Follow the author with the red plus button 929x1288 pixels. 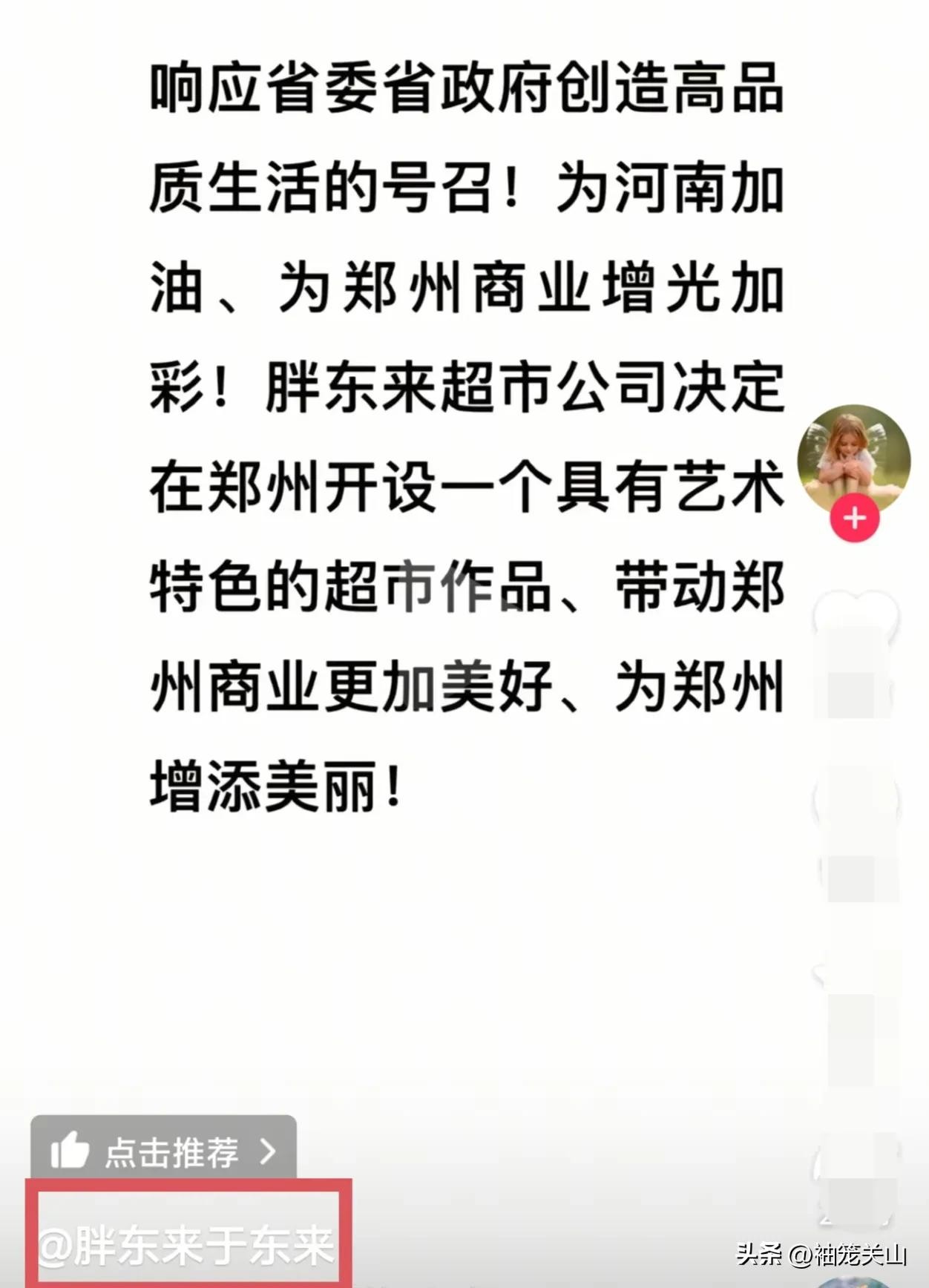855,519
